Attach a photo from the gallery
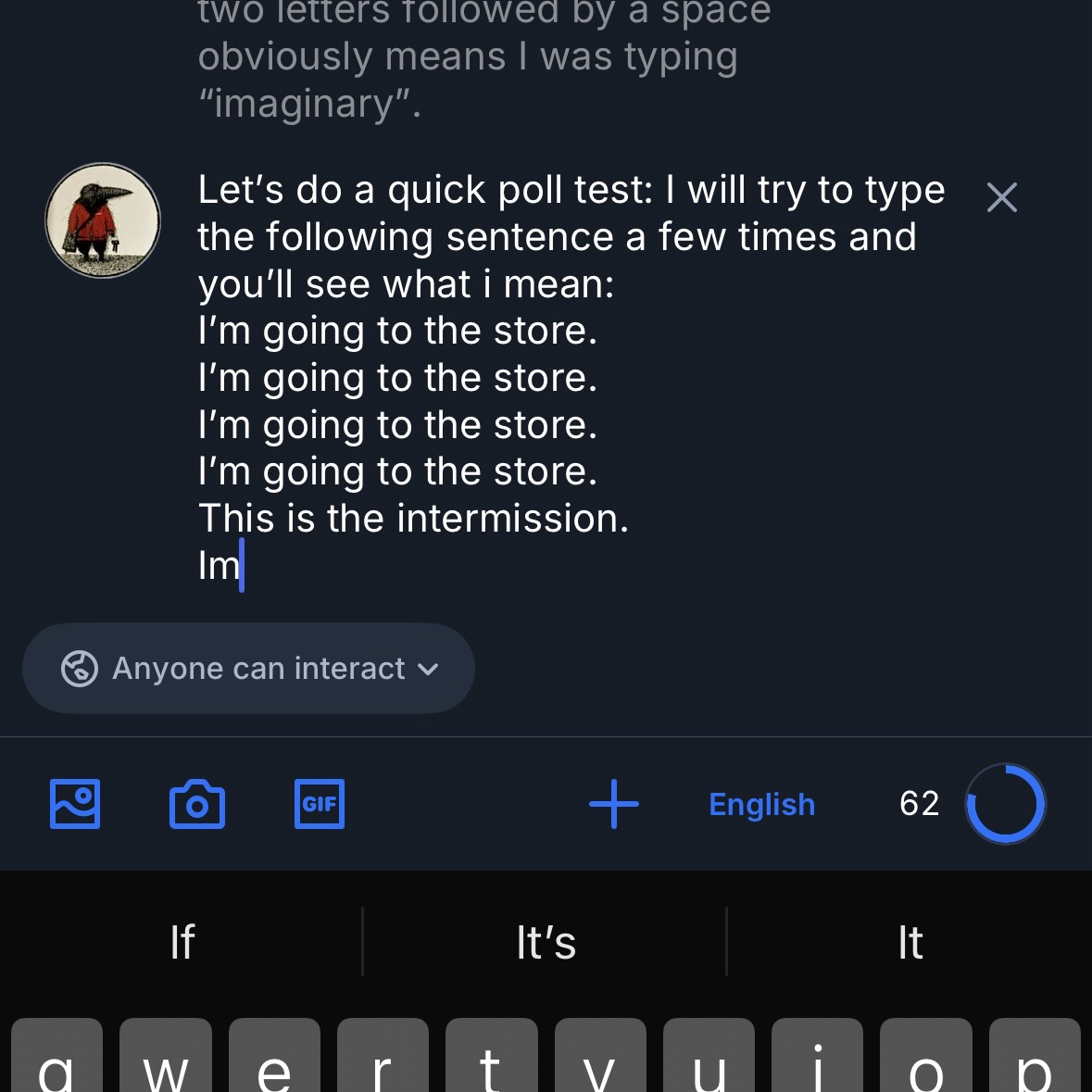Viewport: 1092px width, 1092px height. click(75, 803)
